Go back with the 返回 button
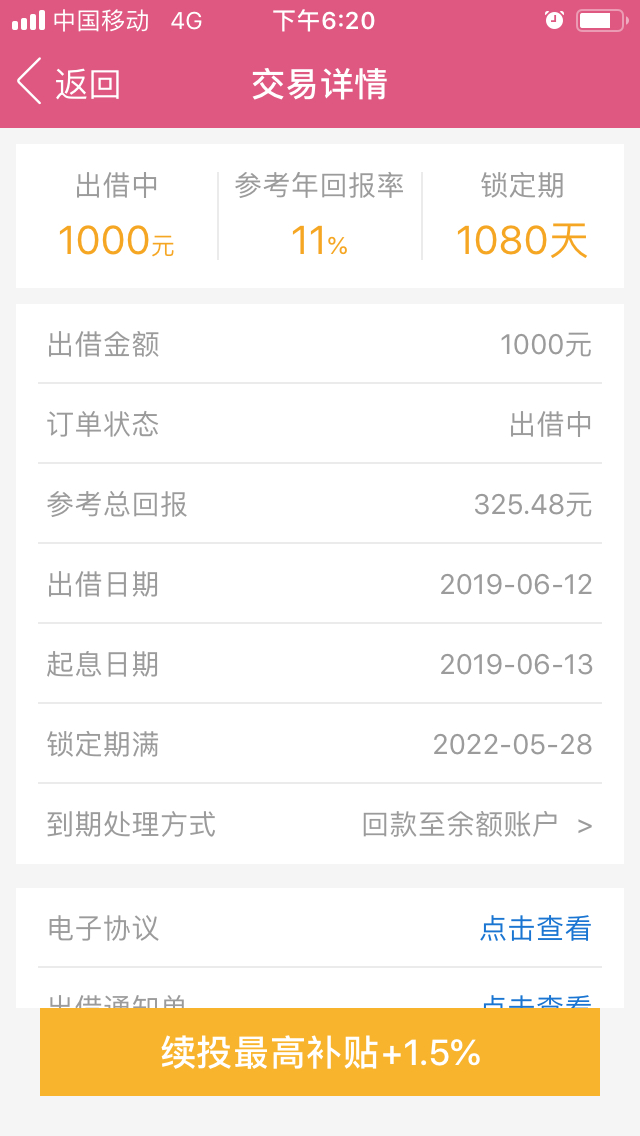Viewport: 640px width, 1136px height. (68, 83)
